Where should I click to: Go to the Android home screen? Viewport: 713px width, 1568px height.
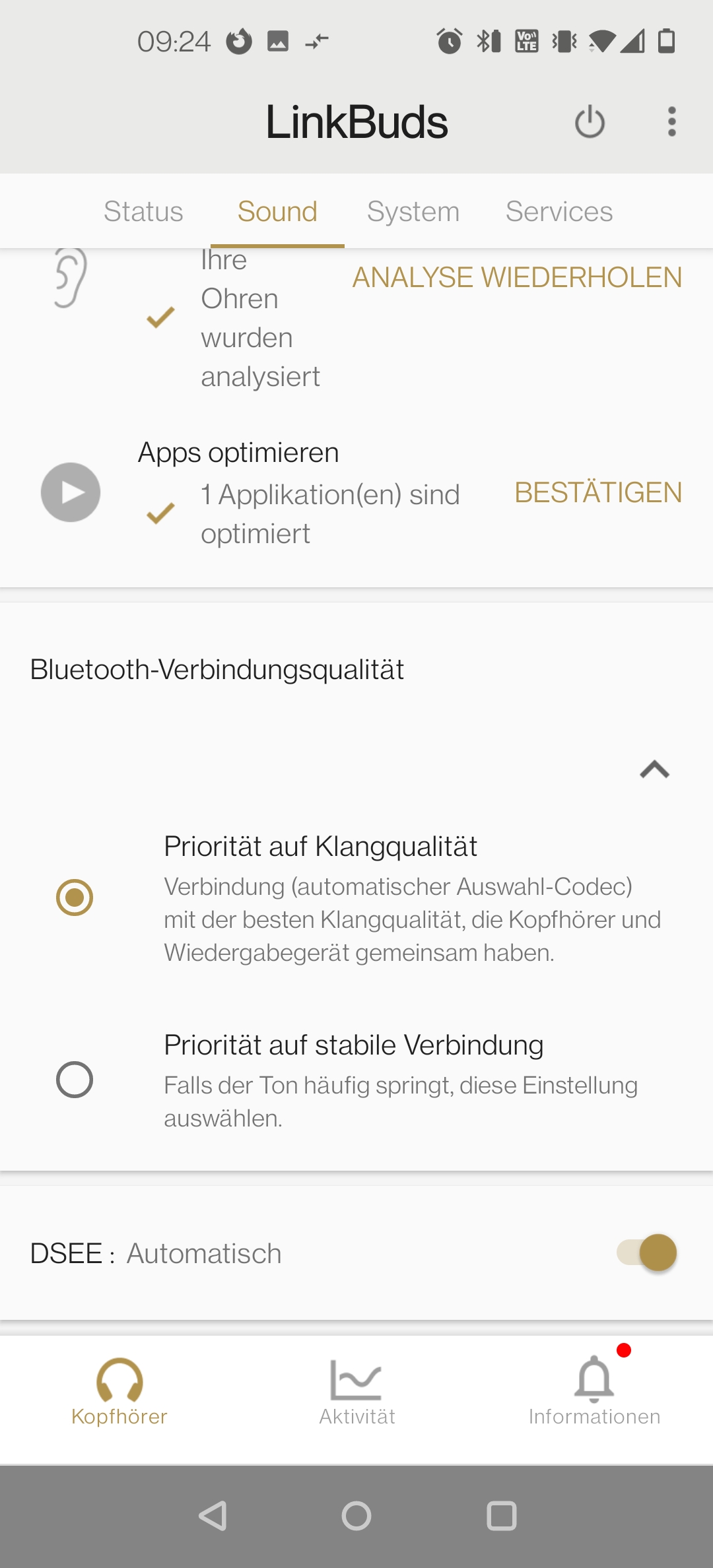[x=356, y=1516]
